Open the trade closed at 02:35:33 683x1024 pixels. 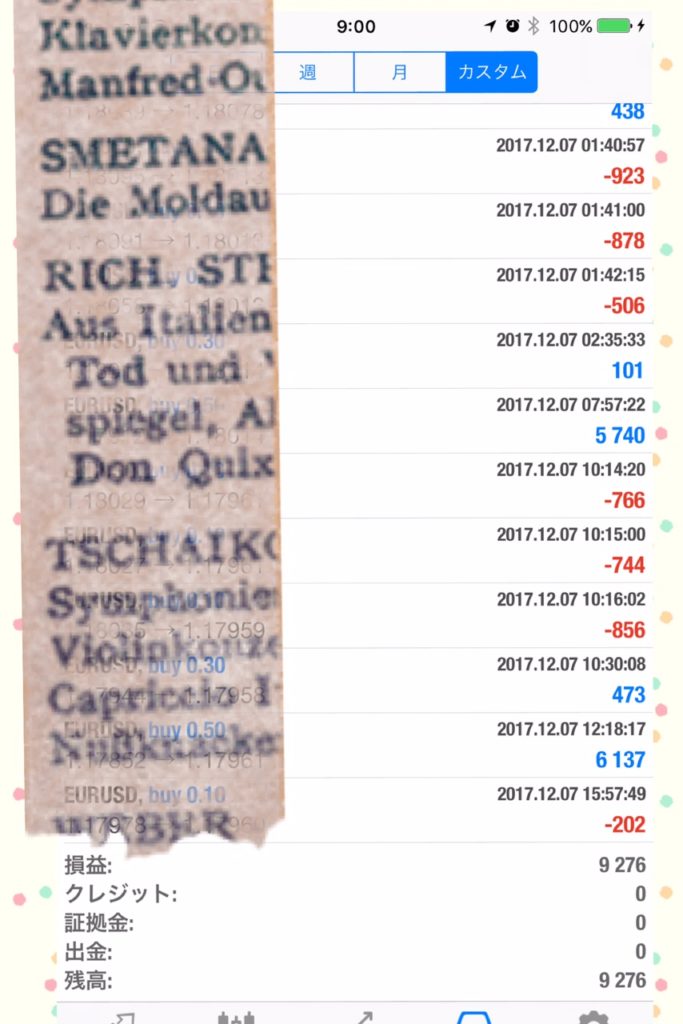[460, 356]
